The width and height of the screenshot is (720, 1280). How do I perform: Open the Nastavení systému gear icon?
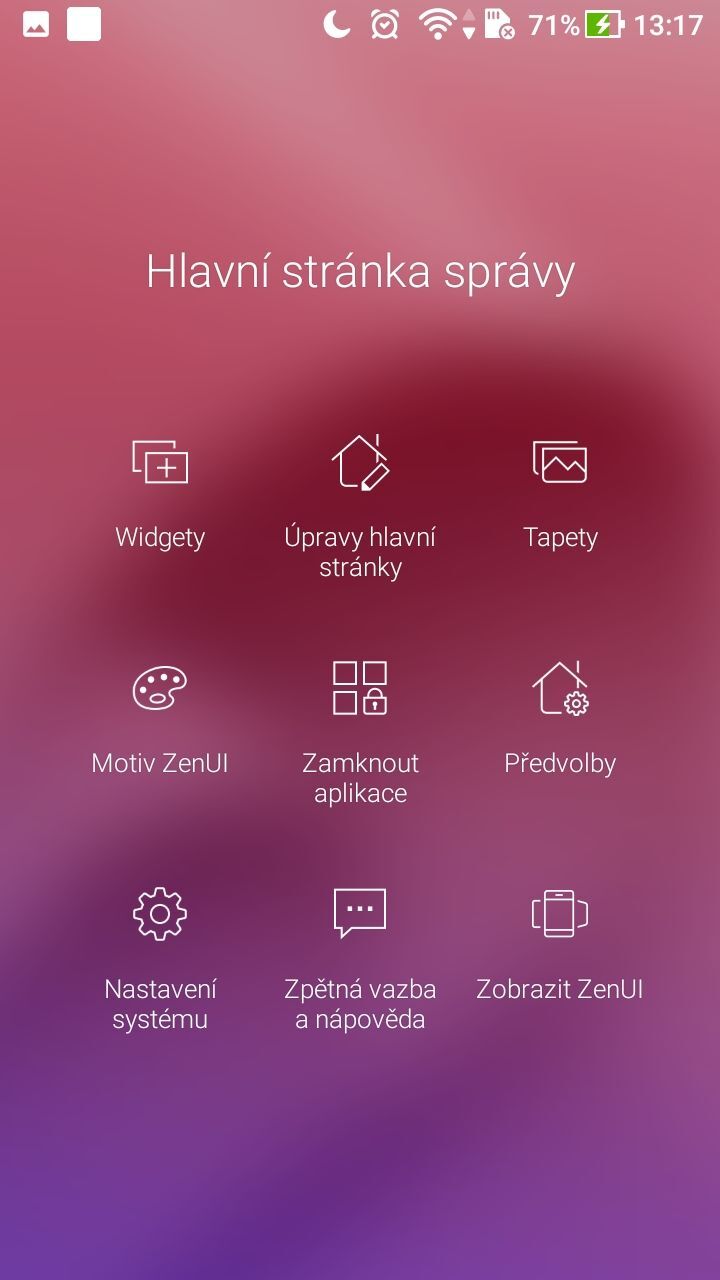click(160, 913)
